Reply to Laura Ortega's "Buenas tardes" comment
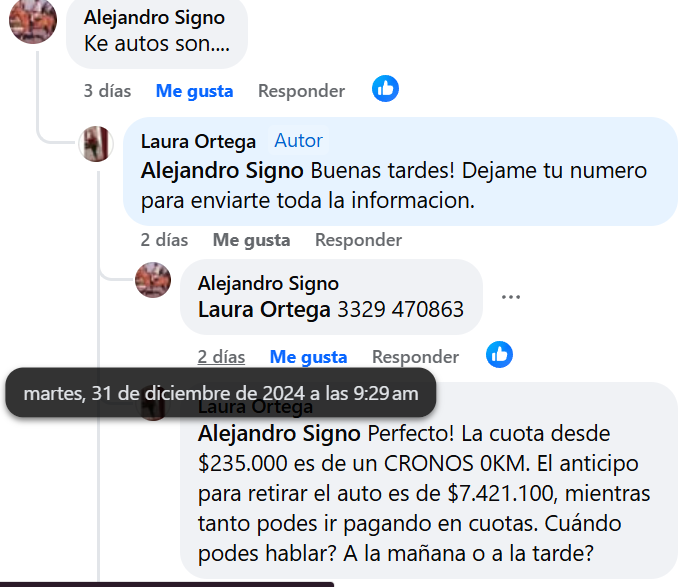The height and width of the screenshot is (587, 680). 358,240
